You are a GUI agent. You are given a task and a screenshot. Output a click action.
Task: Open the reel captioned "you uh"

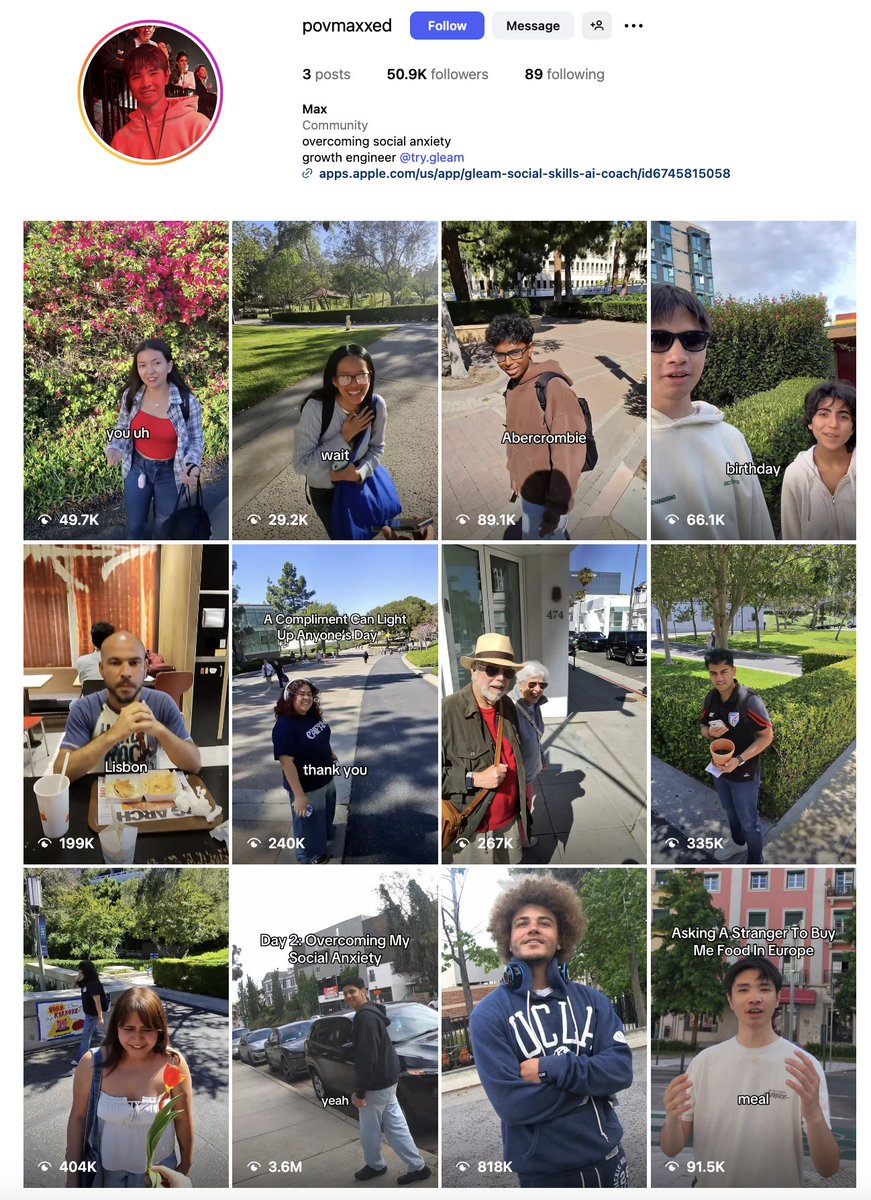tap(126, 380)
